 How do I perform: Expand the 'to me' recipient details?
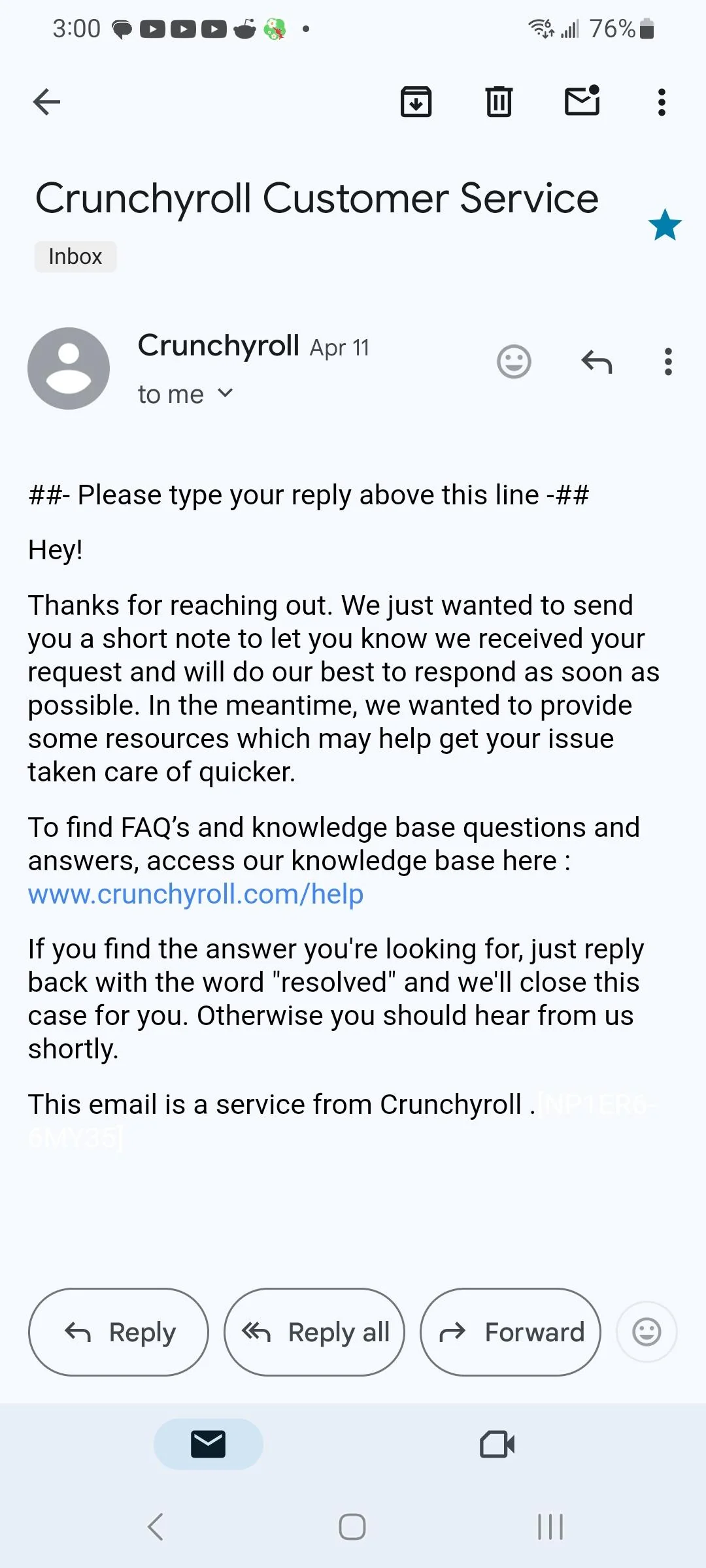(185, 393)
